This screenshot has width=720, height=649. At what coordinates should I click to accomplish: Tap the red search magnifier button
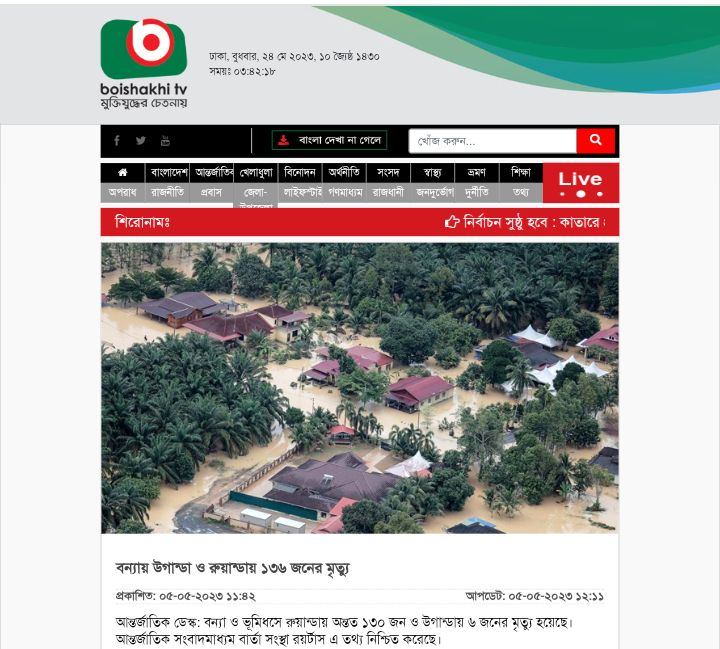click(596, 141)
